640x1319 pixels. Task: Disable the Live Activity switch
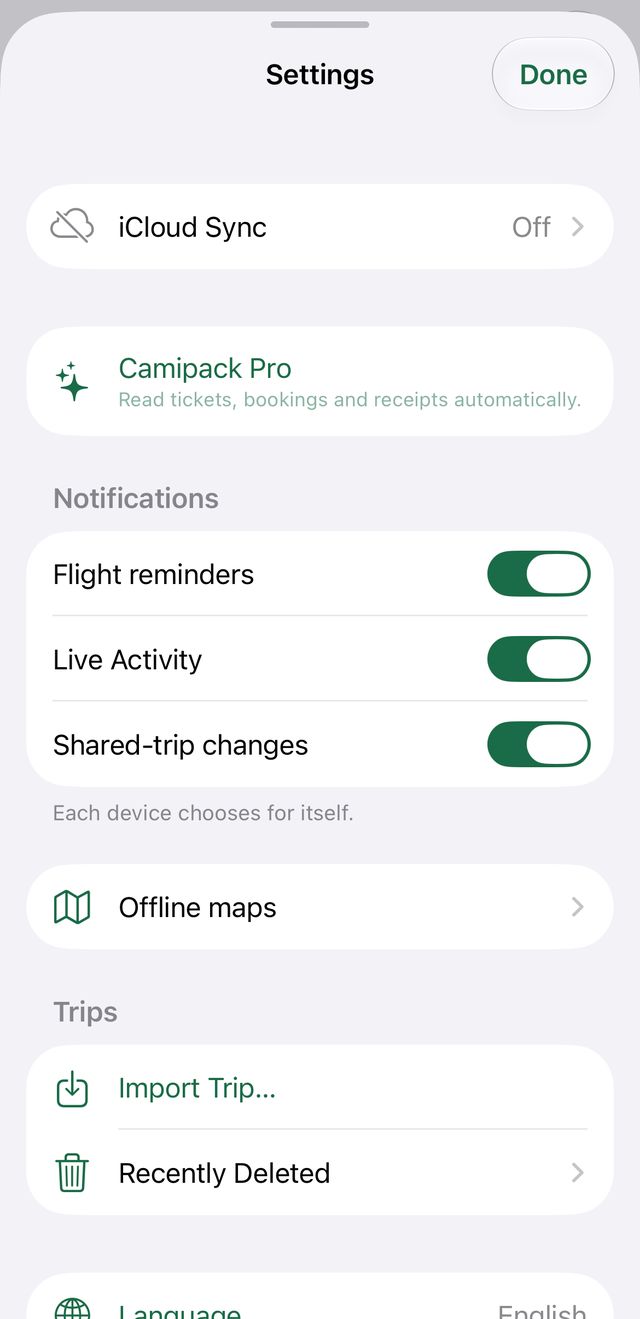point(538,660)
